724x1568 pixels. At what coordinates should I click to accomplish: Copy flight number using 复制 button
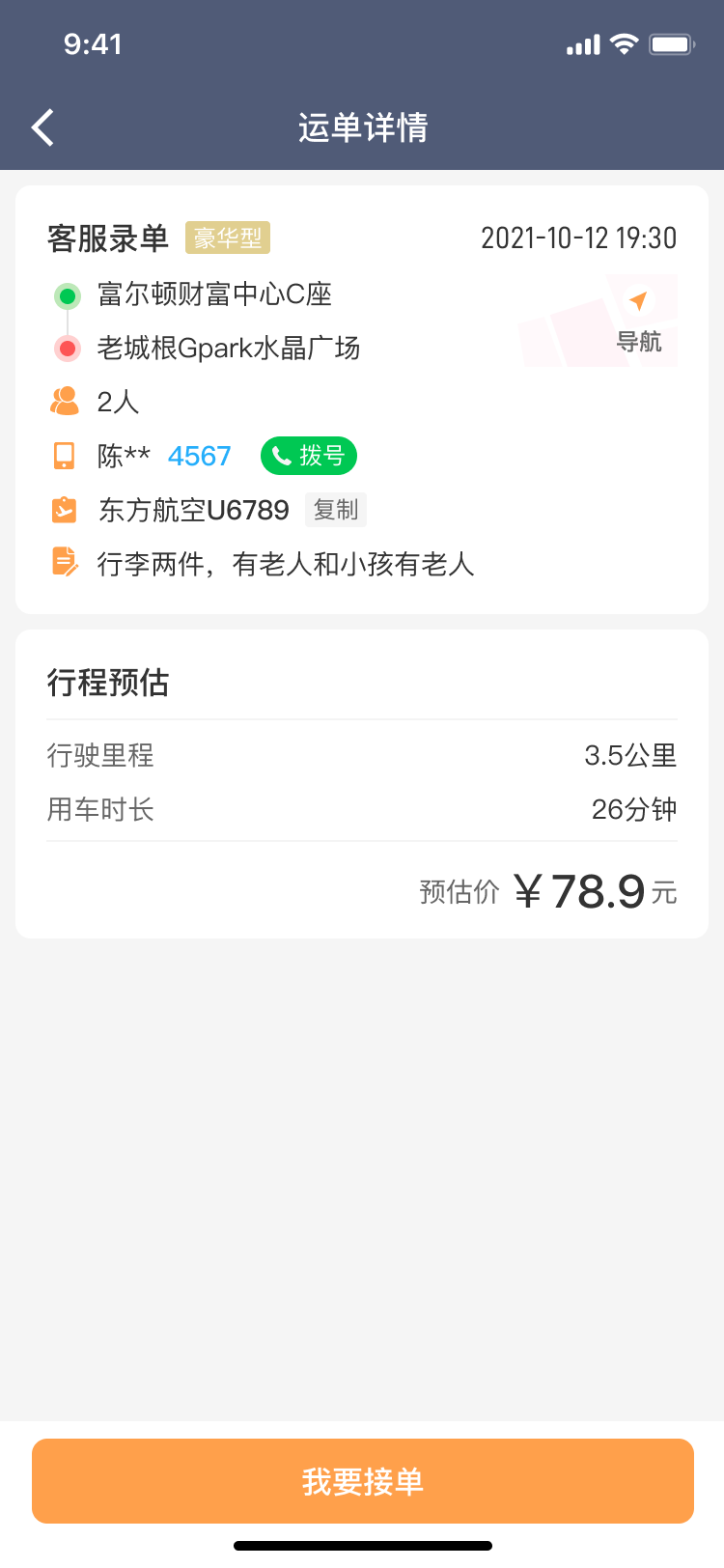(x=335, y=510)
